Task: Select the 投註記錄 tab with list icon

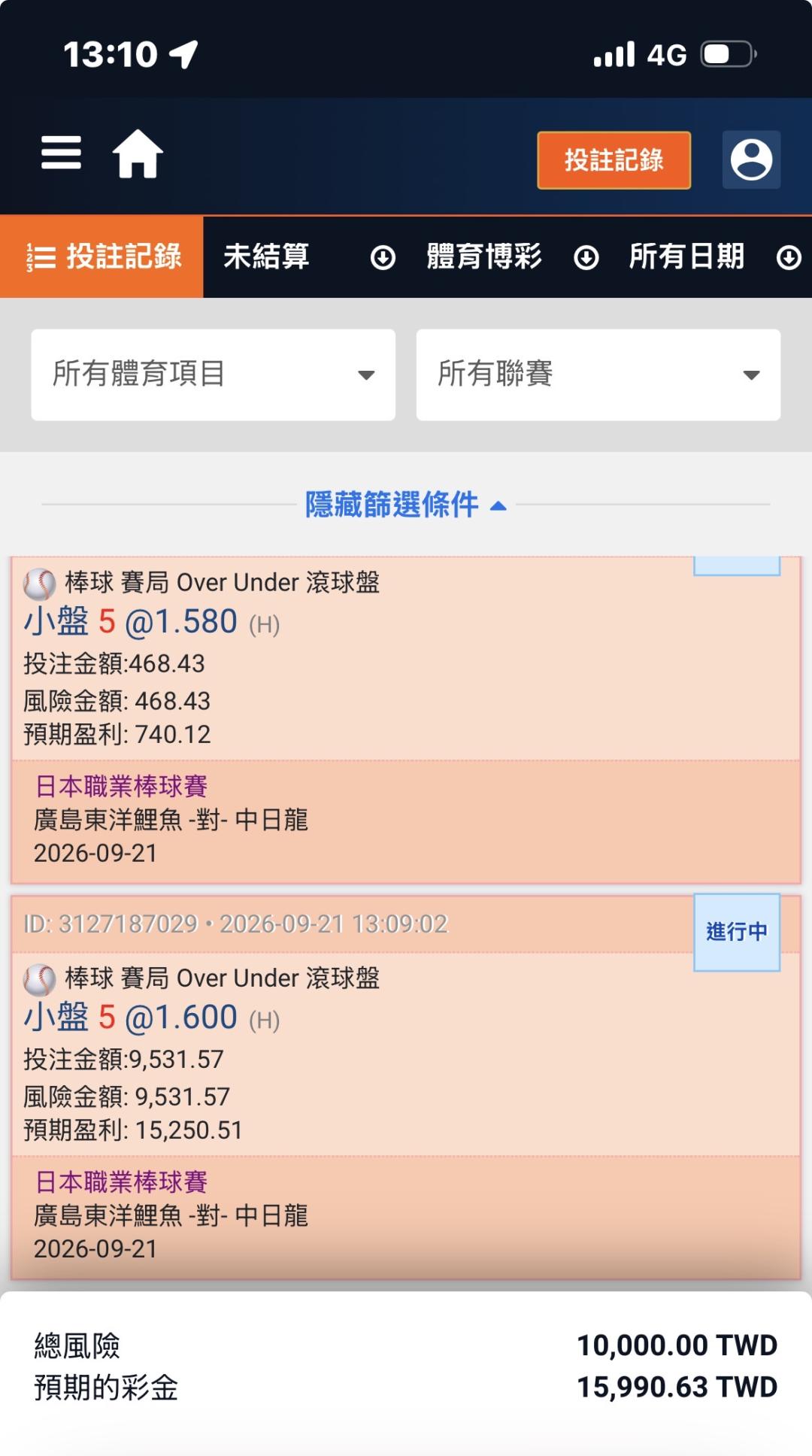Action: [101, 256]
